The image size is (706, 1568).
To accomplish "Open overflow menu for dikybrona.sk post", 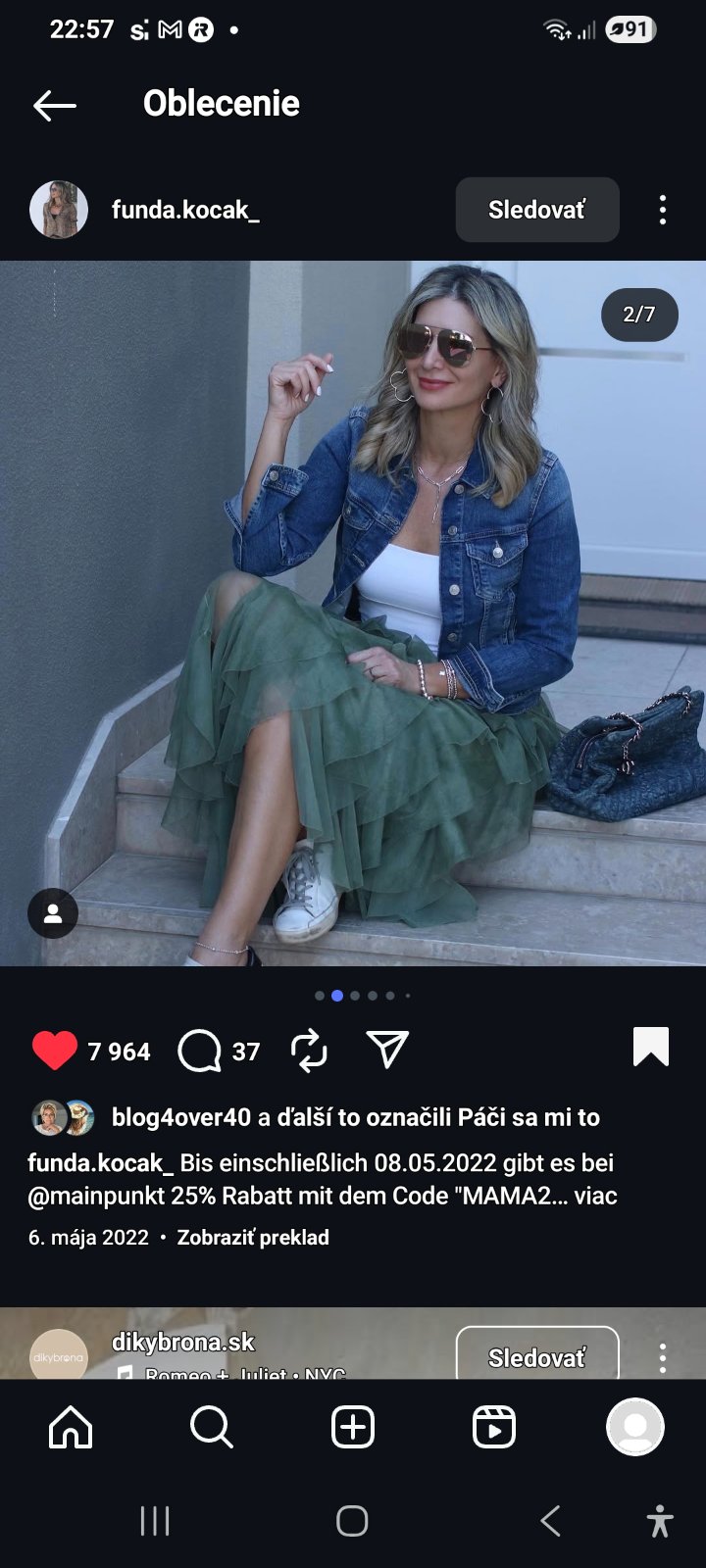I will click(x=663, y=1357).
